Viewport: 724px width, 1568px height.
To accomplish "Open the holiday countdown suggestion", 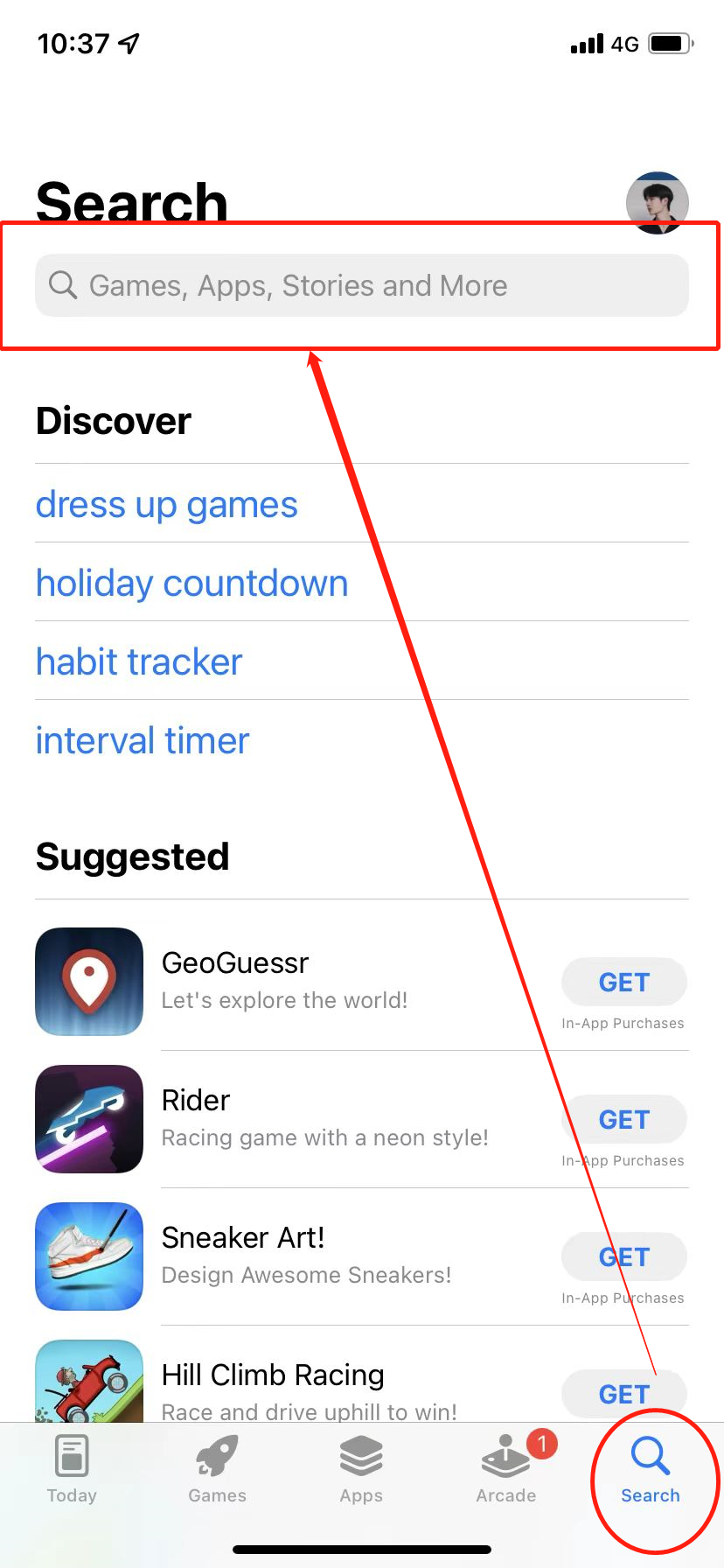I will 192,584.
